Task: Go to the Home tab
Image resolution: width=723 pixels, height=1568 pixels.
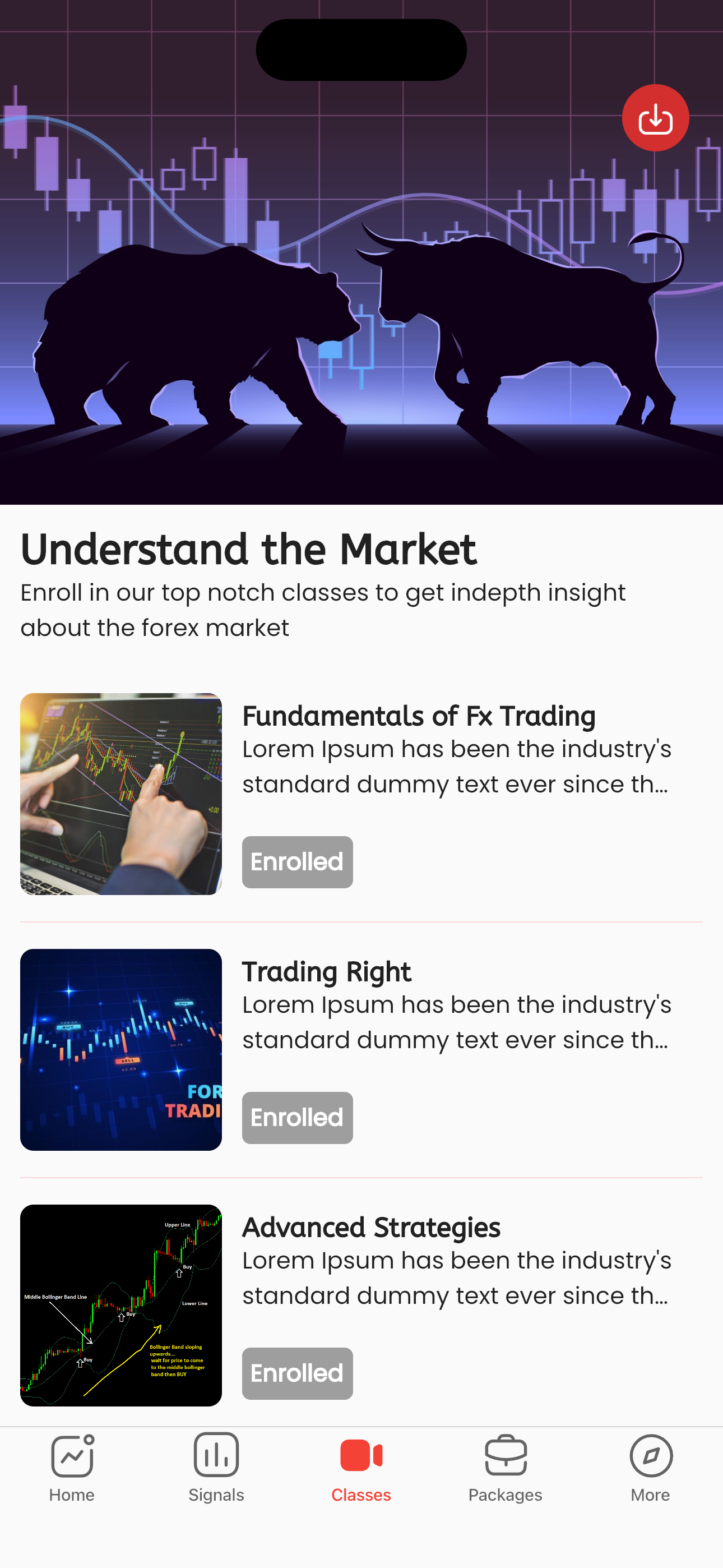Action: pos(72,1469)
